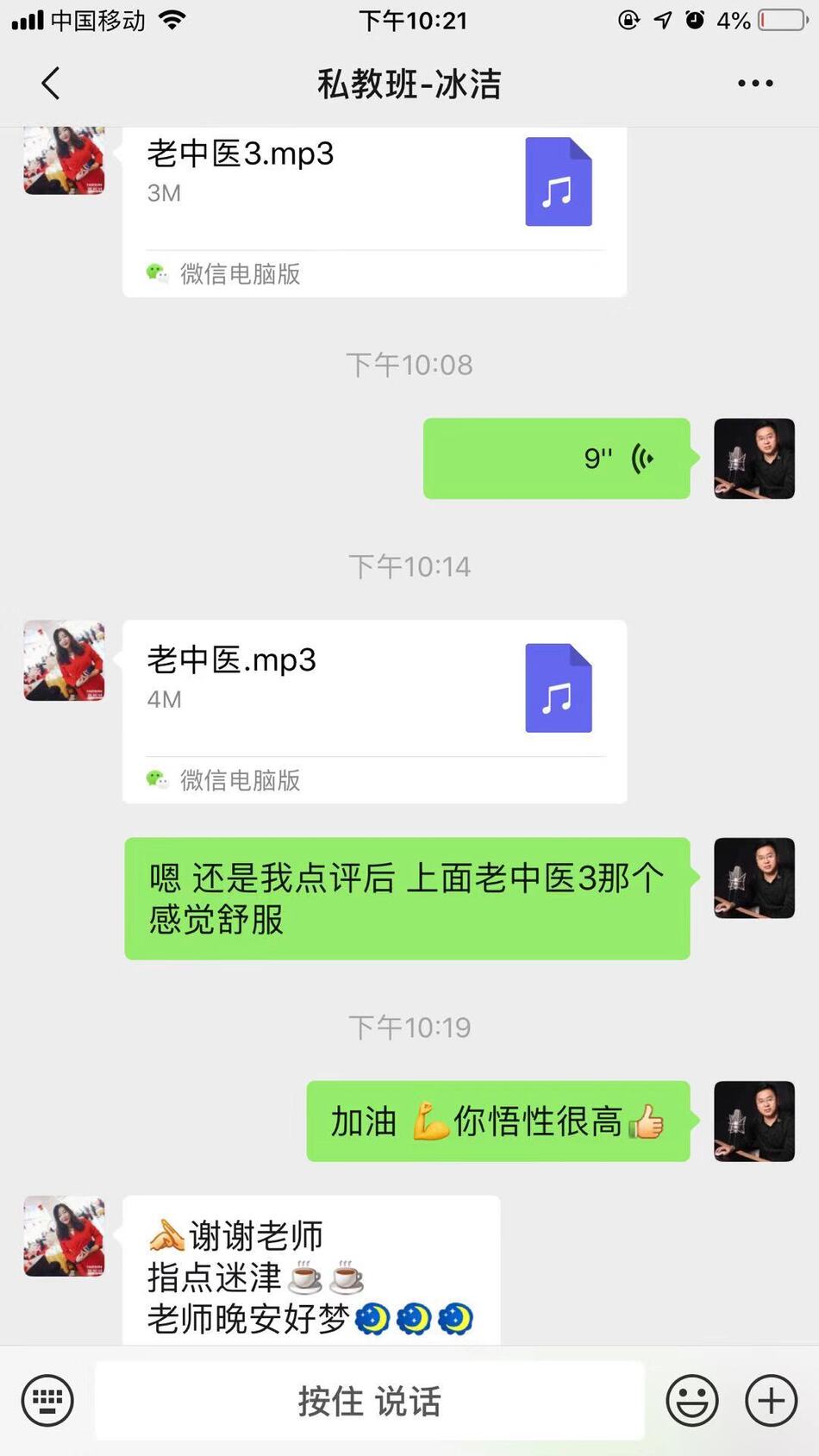Click the plus icon to attach content
This screenshot has height=1456, width=819.
(770, 1400)
